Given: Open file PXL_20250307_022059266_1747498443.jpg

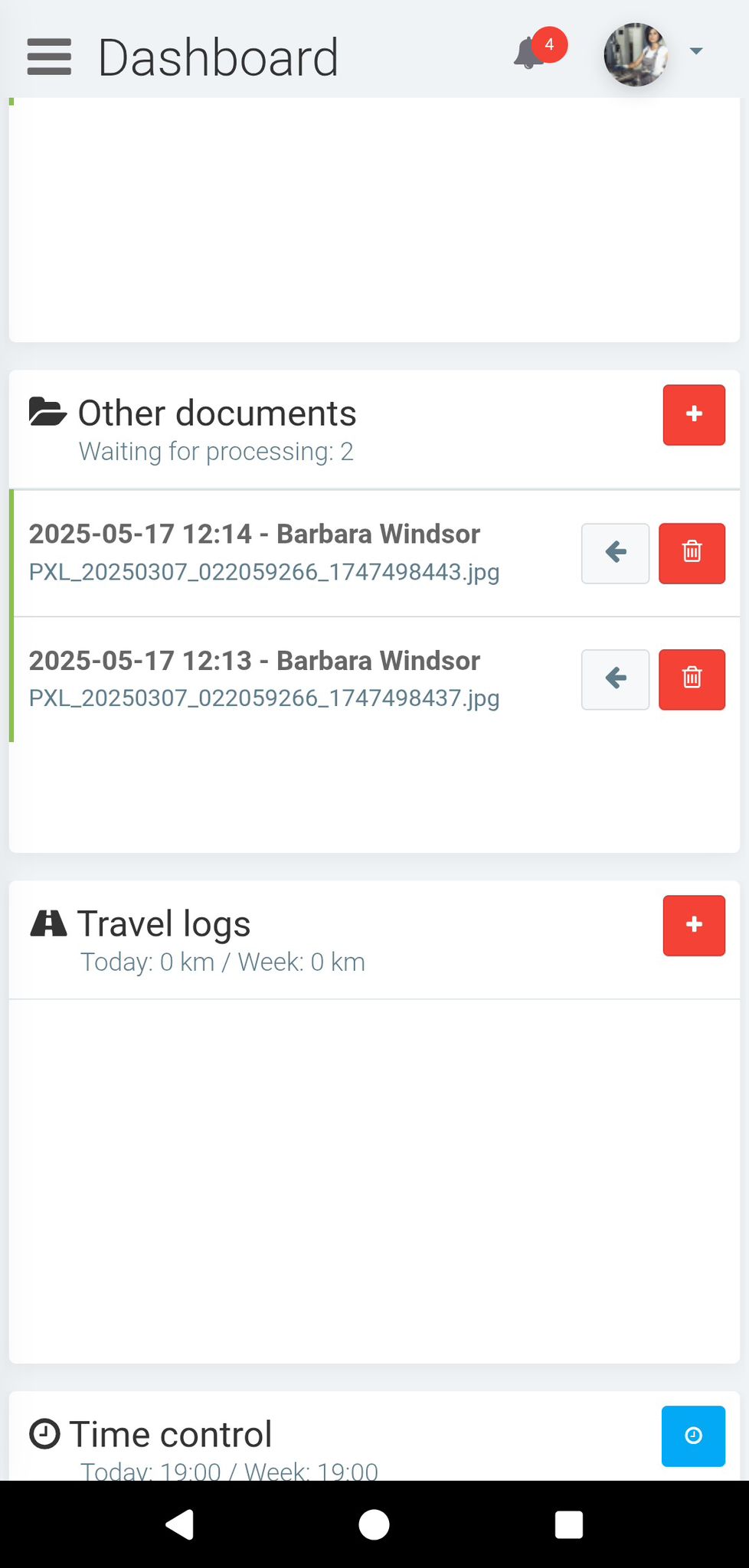Looking at the screenshot, I should point(264,572).
